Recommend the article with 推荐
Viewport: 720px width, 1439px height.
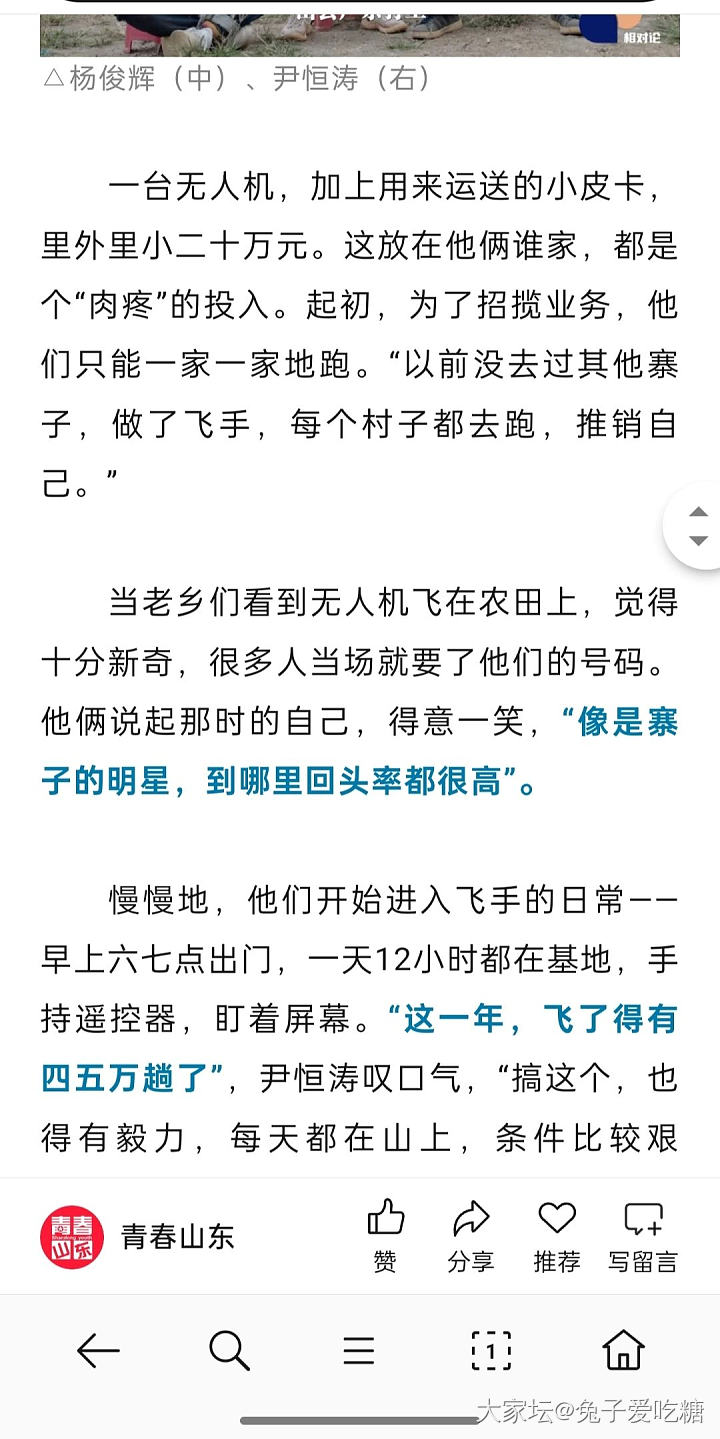pyautogui.click(x=556, y=1235)
